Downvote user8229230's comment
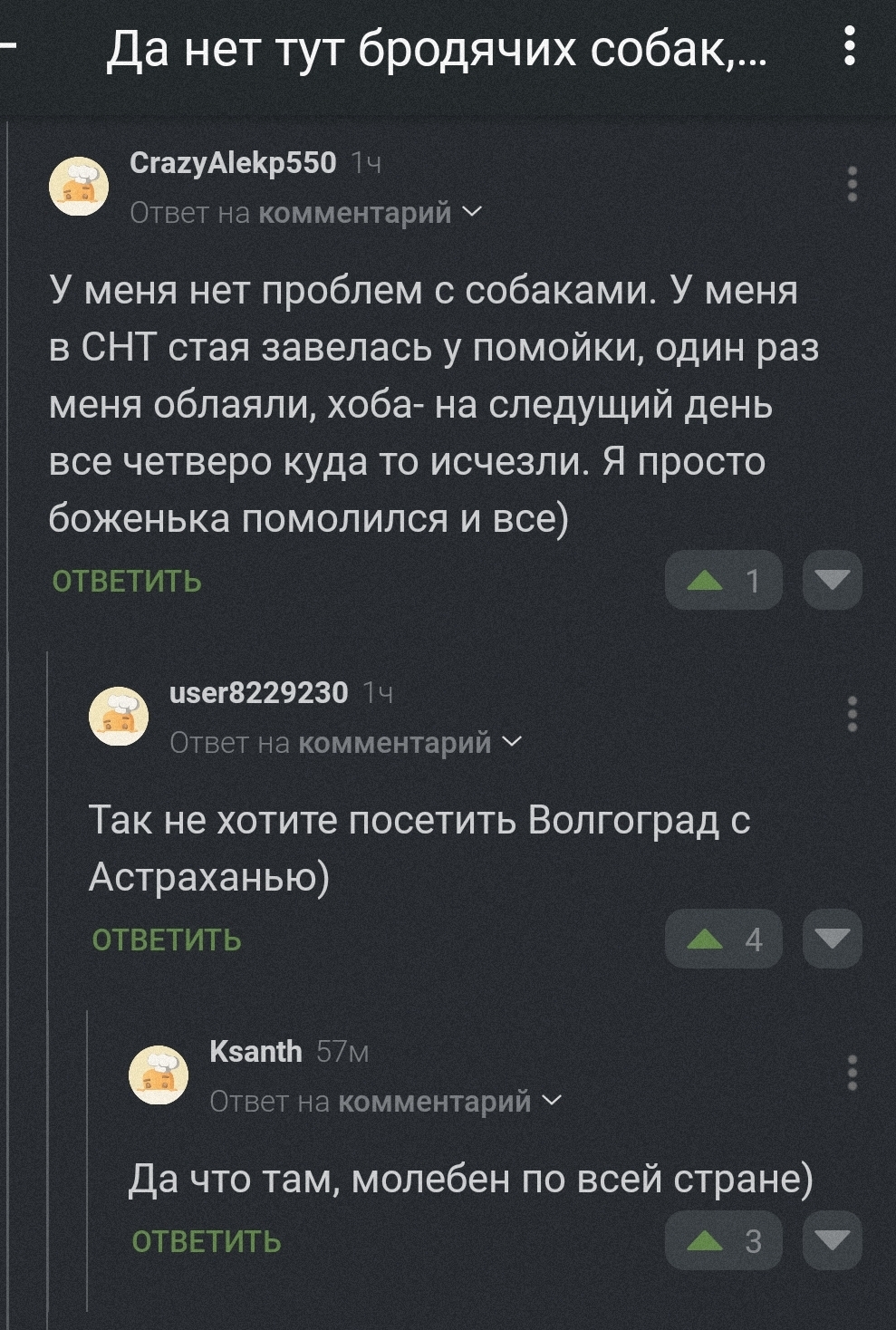 pyautogui.click(x=833, y=940)
